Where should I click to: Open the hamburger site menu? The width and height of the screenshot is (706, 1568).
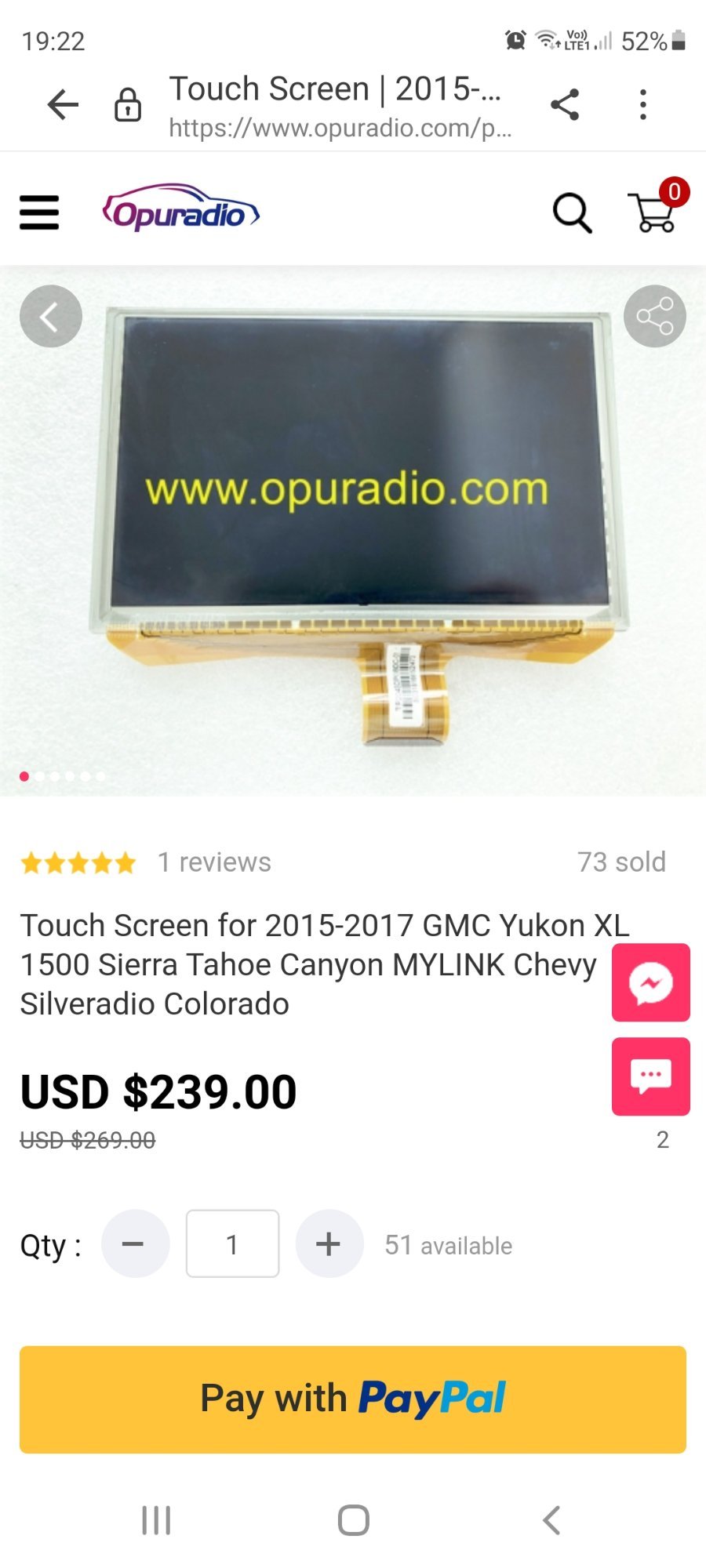point(39,212)
